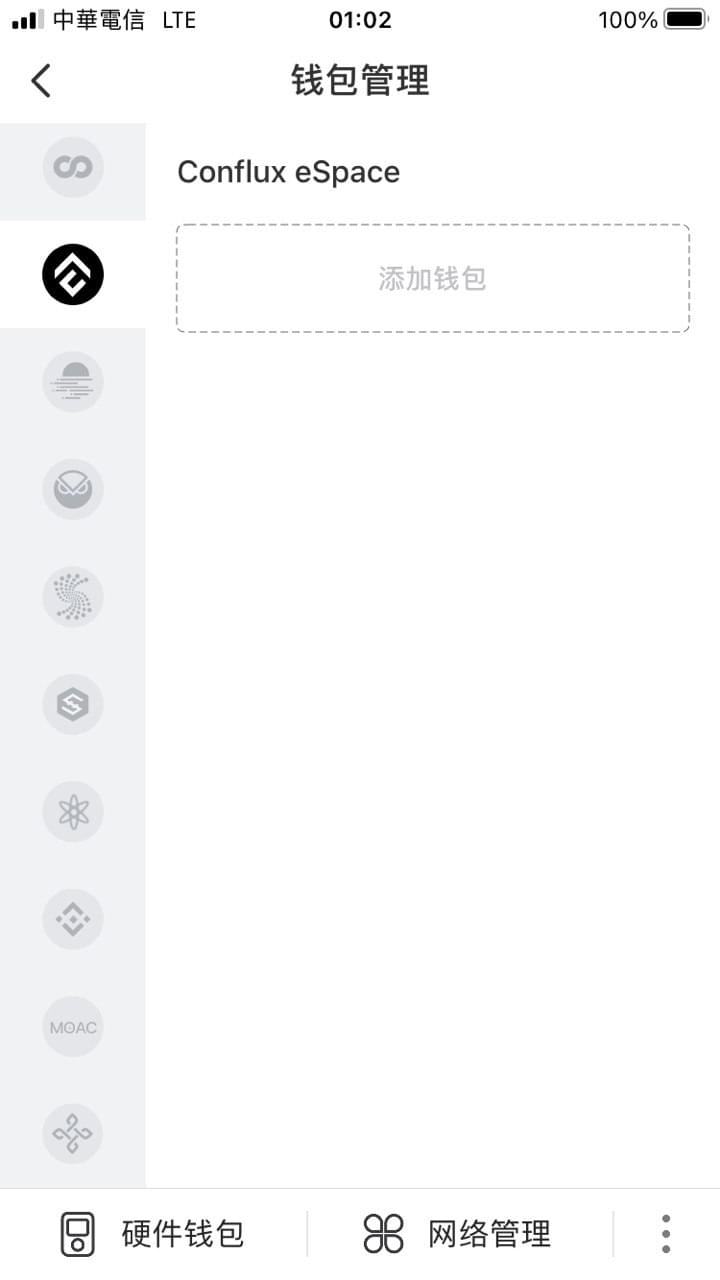The width and height of the screenshot is (720, 1280).
Task: Choose the knot-shaped chain icon
Action: pyautogui.click(x=73, y=1134)
